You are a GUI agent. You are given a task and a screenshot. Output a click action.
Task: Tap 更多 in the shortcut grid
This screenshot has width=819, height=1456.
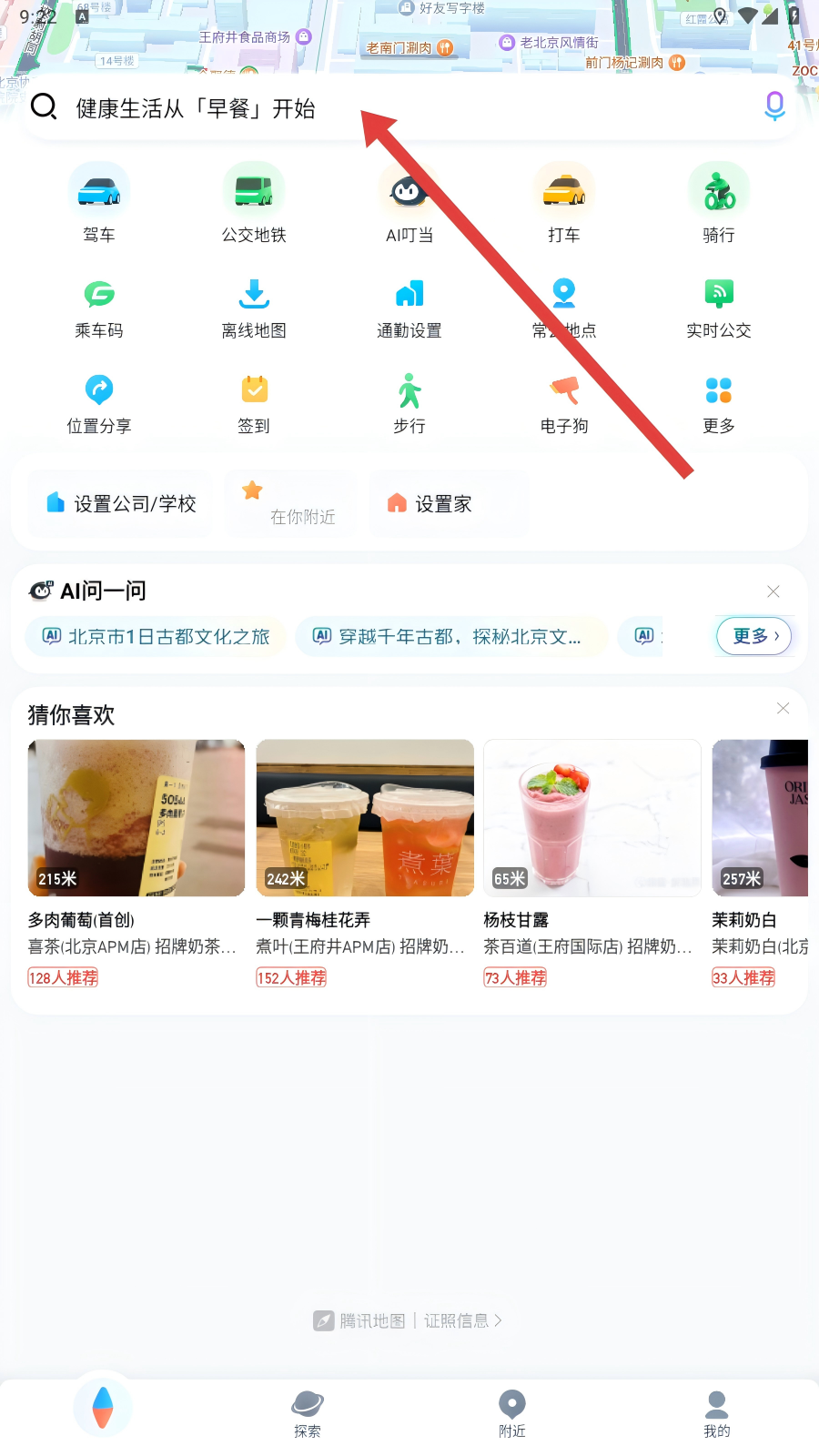718,403
